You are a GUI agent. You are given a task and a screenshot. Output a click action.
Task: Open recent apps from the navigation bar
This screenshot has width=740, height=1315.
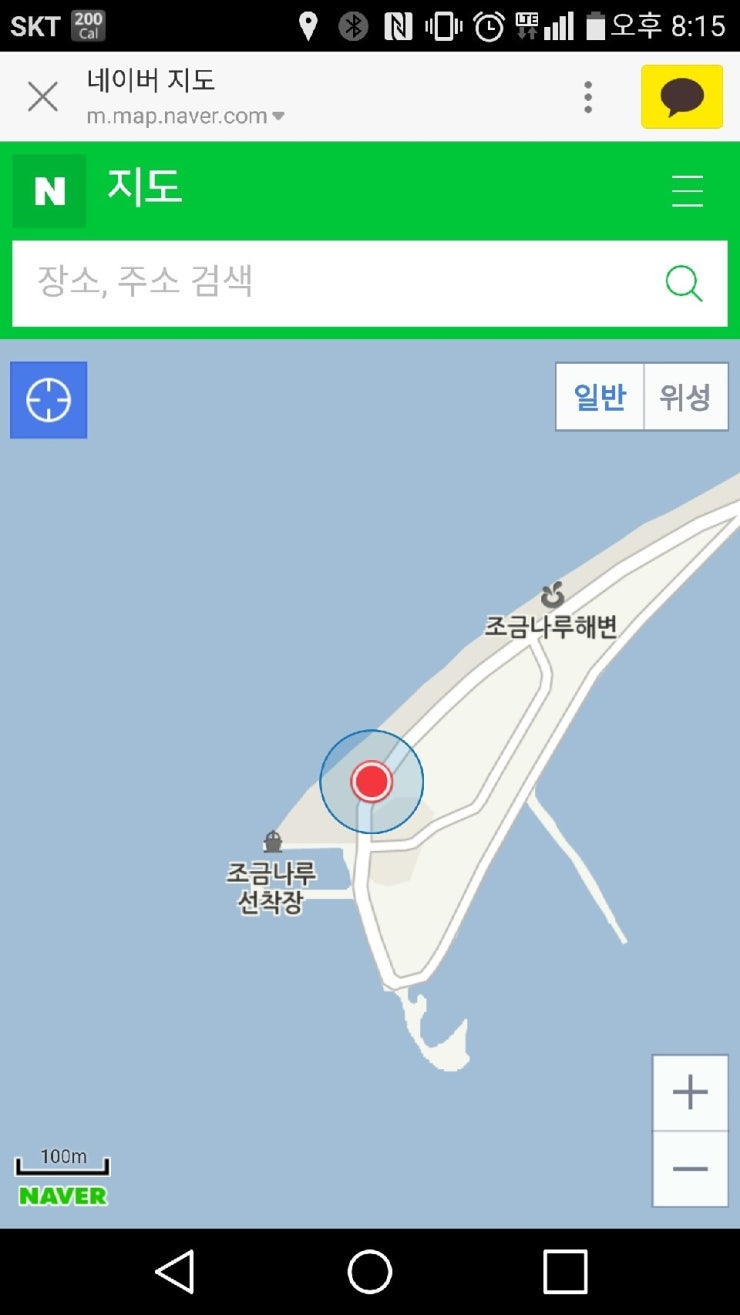pos(565,1272)
